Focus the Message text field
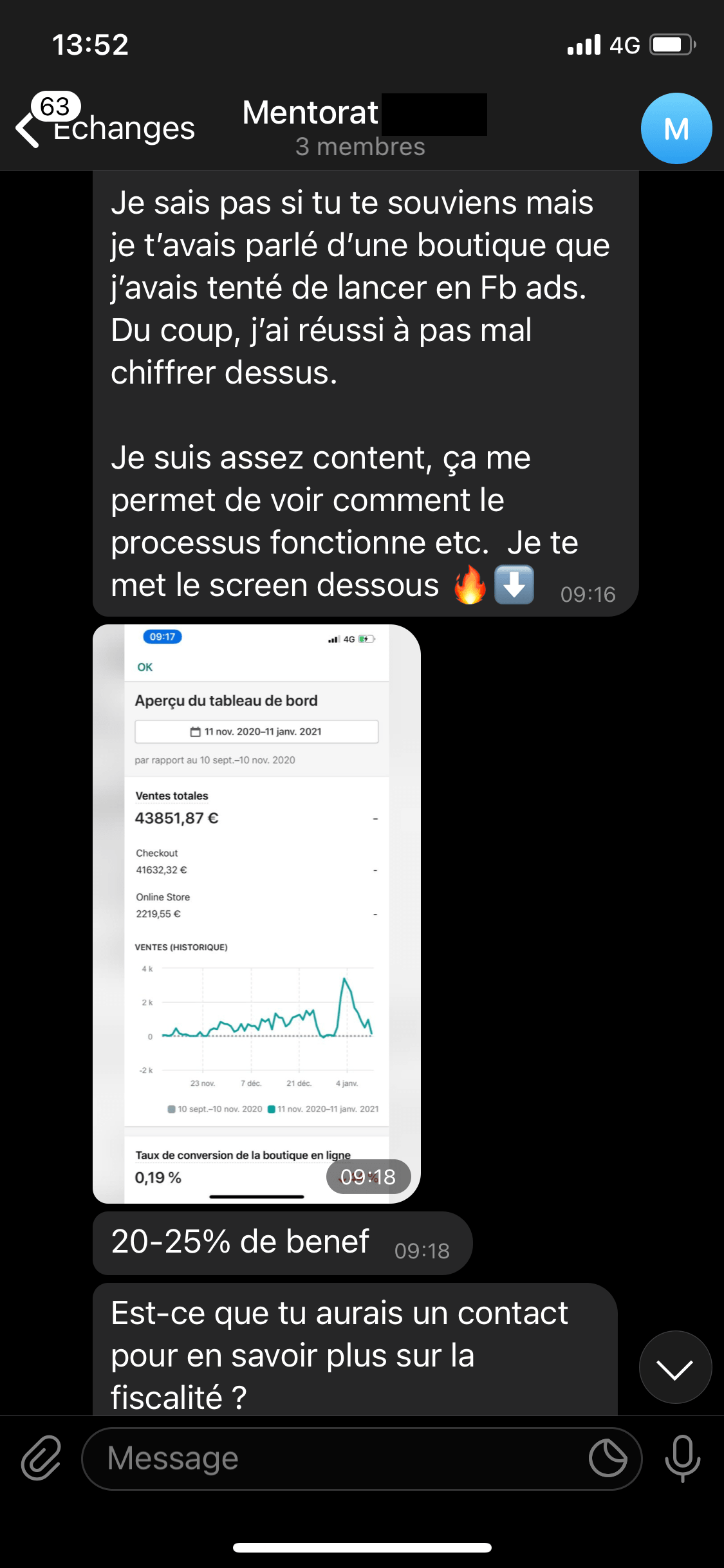The height and width of the screenshot is (1568, 724). [x=335, y=1458]
